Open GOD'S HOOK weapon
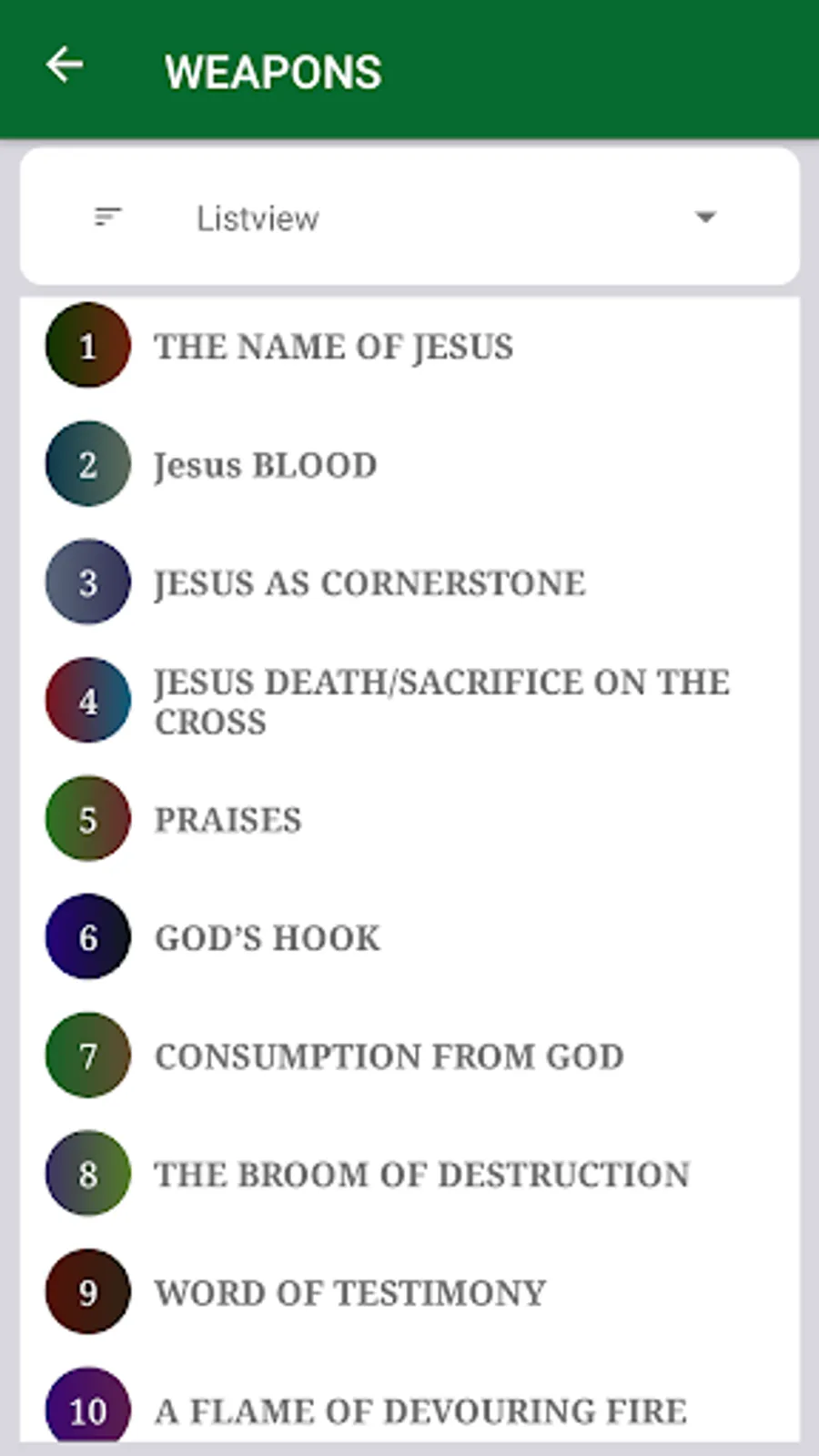Image resolution: width=819 pixels, height=1456 pixels. tap(268, 938)
